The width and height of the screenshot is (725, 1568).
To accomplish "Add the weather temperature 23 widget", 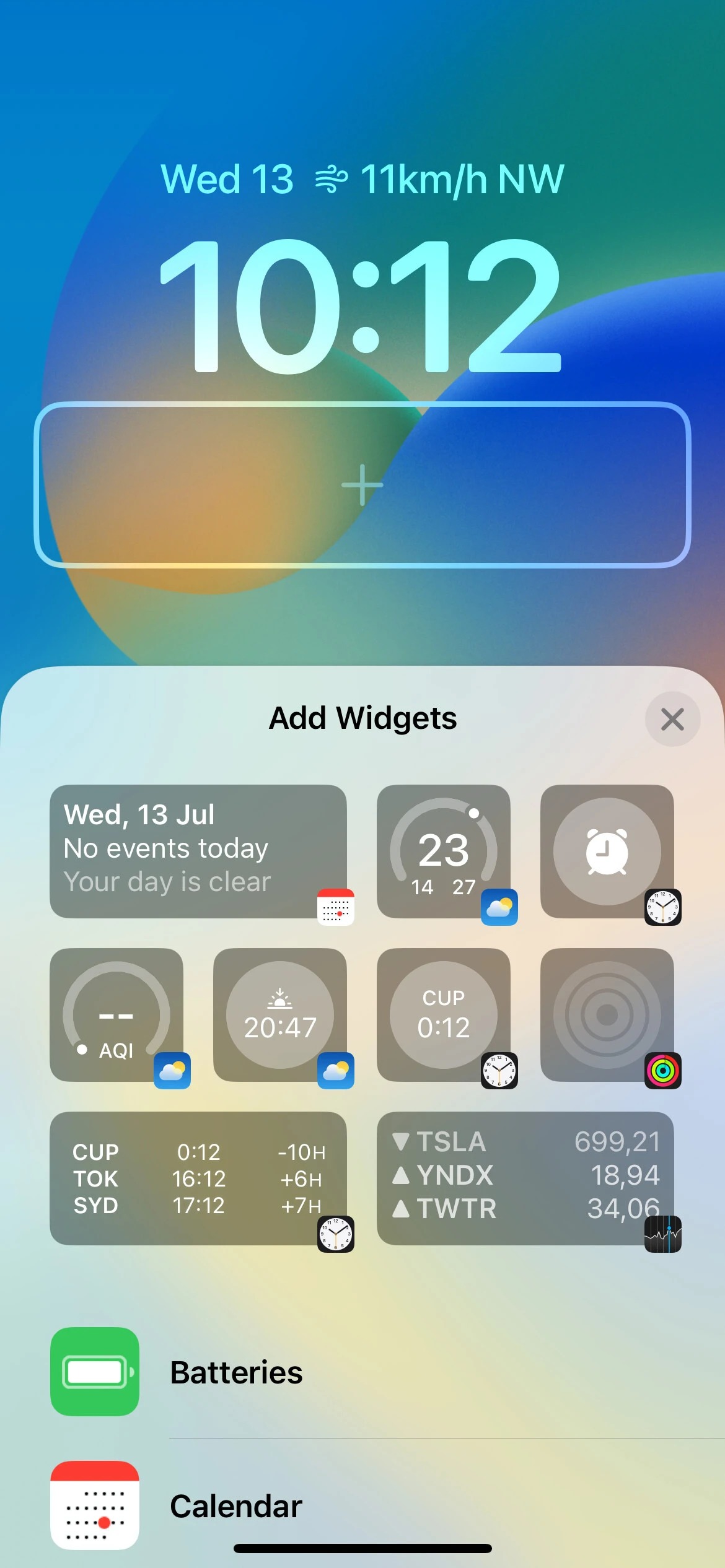I will [x=444, y=851].
